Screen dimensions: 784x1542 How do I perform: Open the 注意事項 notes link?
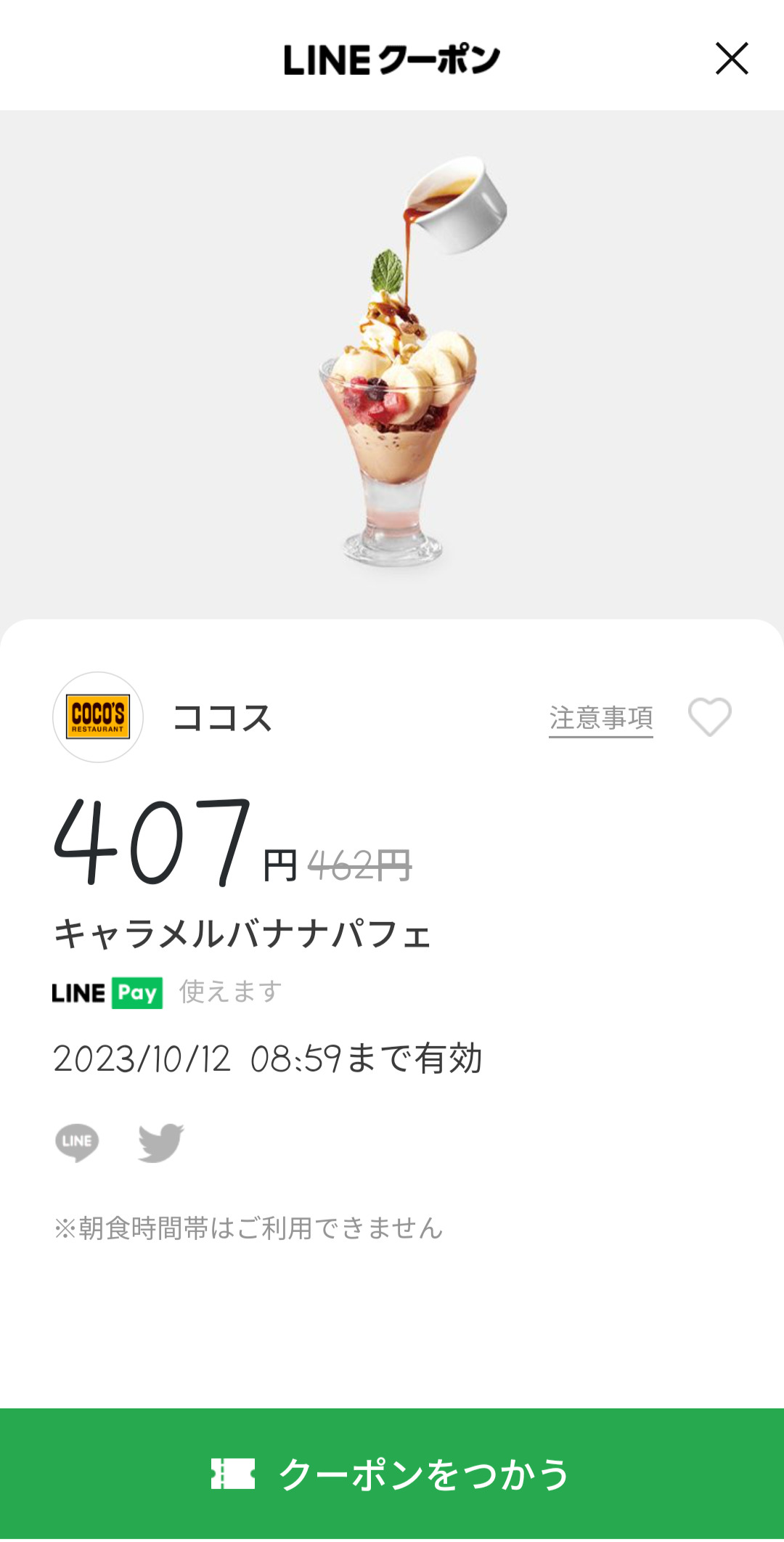pos(600,718)
